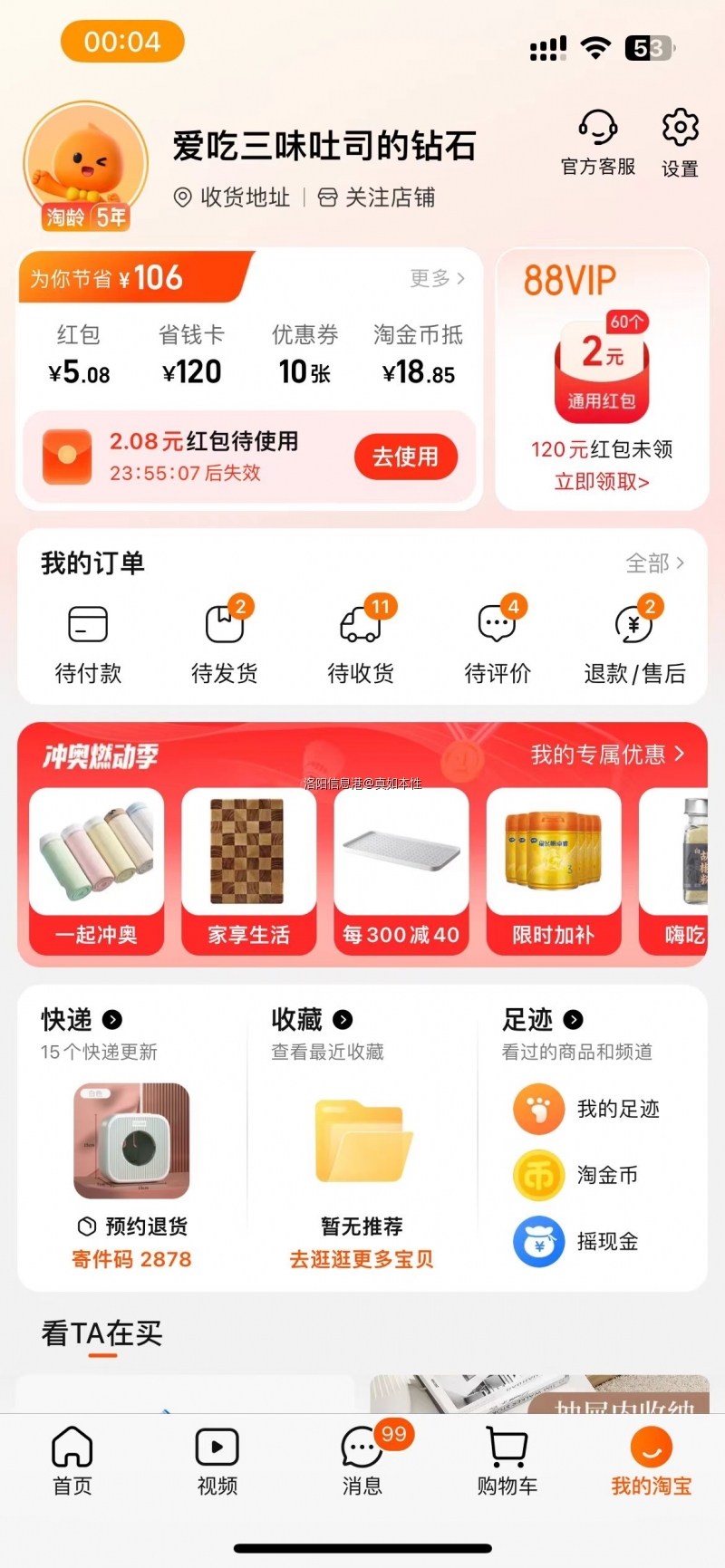
Task: Tap 去使用 to use the red packet
Action: coord(406,457)
